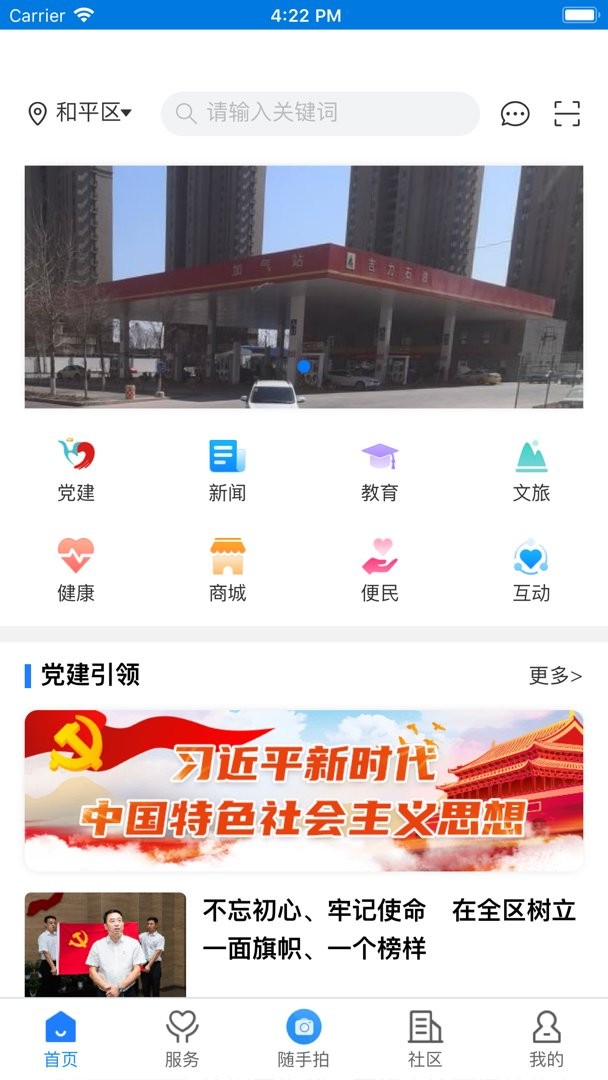Go to 新闻 news
The height and width of the screenshot is (1080, 608).
227,469
